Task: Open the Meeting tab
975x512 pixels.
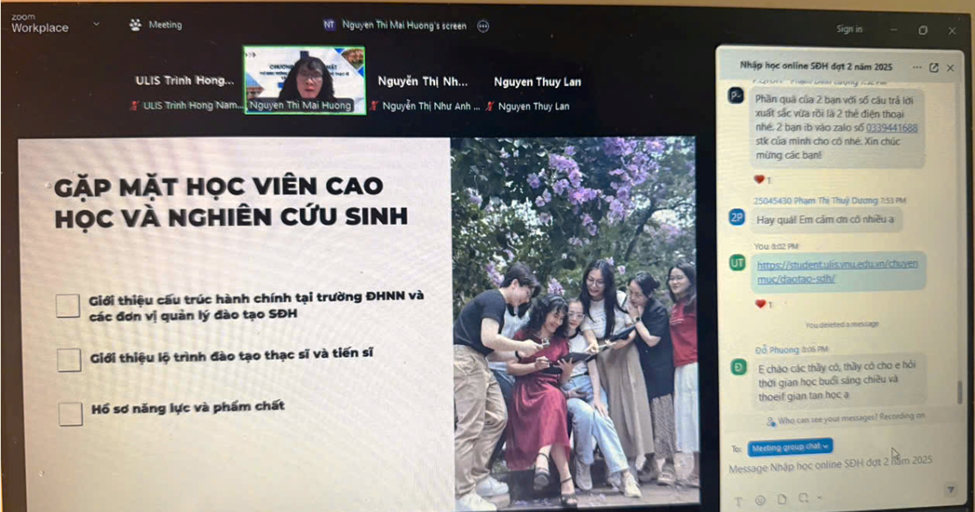Action: 156,25
